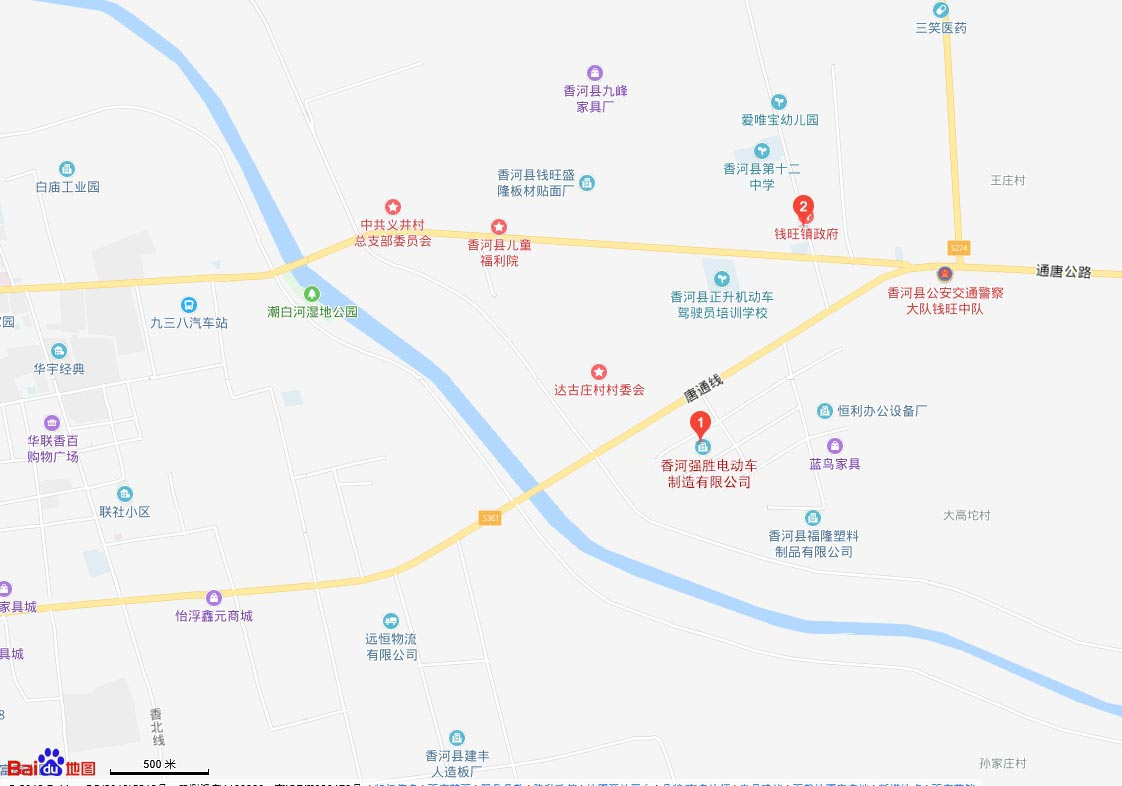Select the 香河县第十二中学 school icon

click(762, 151)
